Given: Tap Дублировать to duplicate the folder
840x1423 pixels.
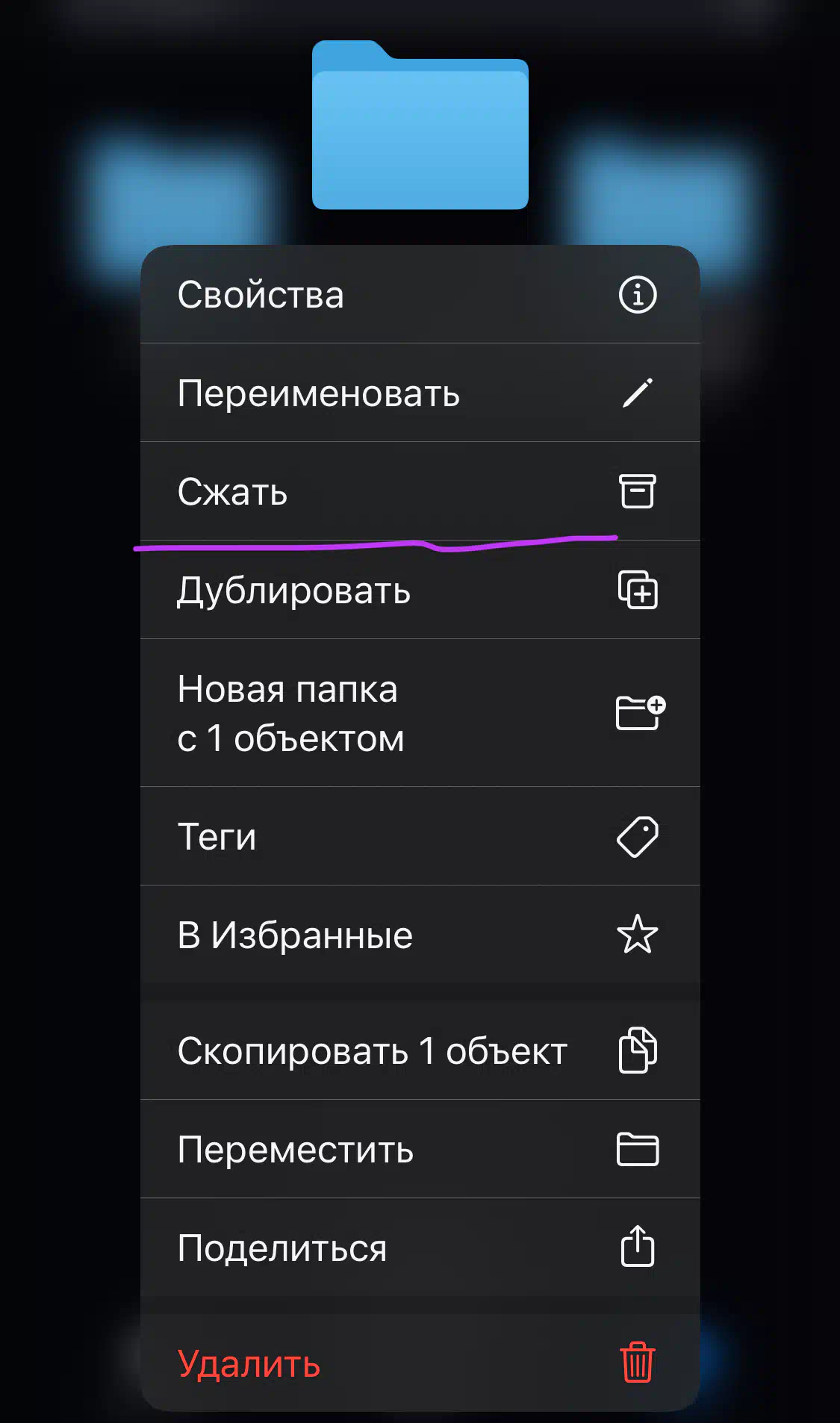Looking at the screenshot, I should coord(420,590).
